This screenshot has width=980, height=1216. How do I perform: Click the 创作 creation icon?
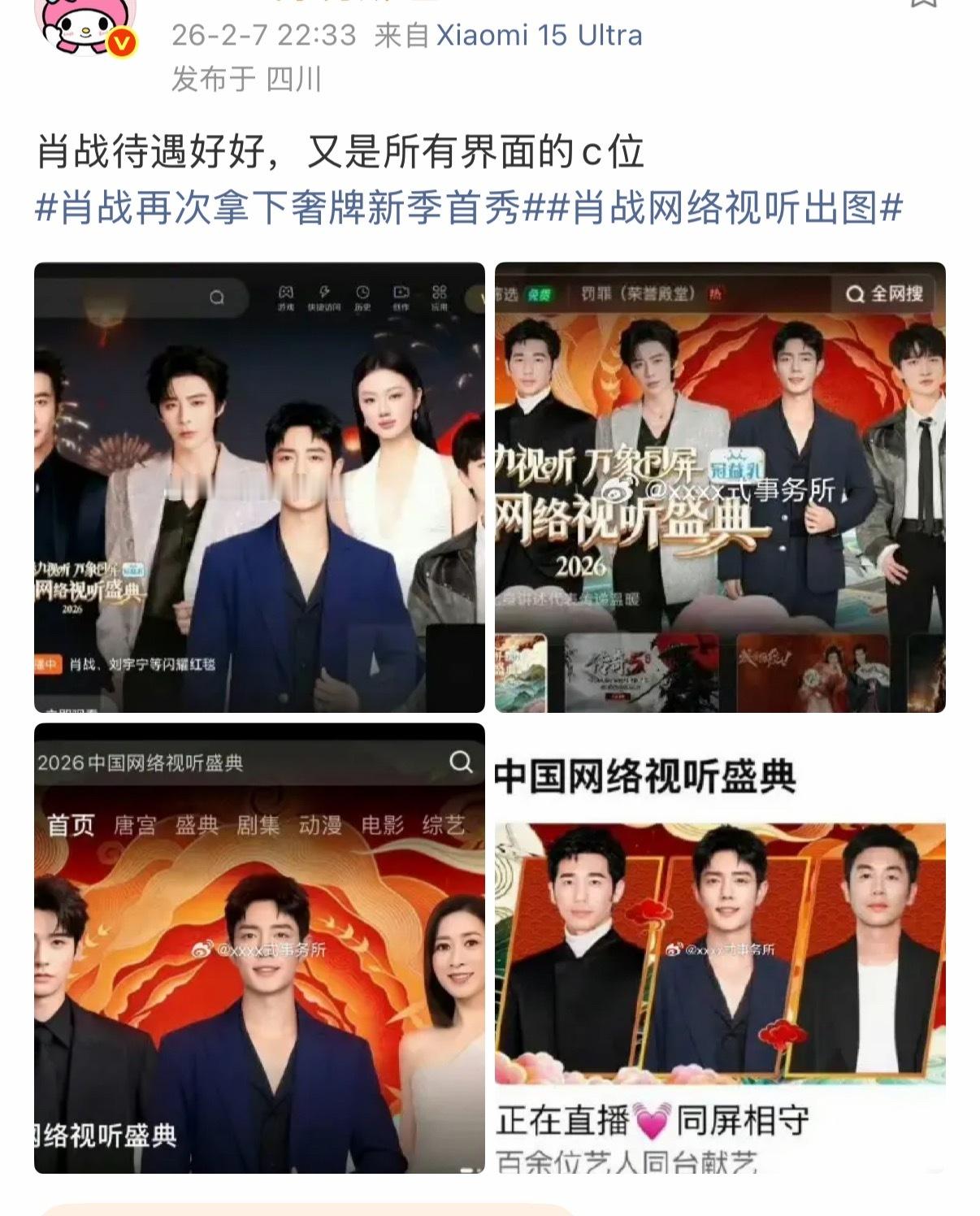[x=400, y=293]
